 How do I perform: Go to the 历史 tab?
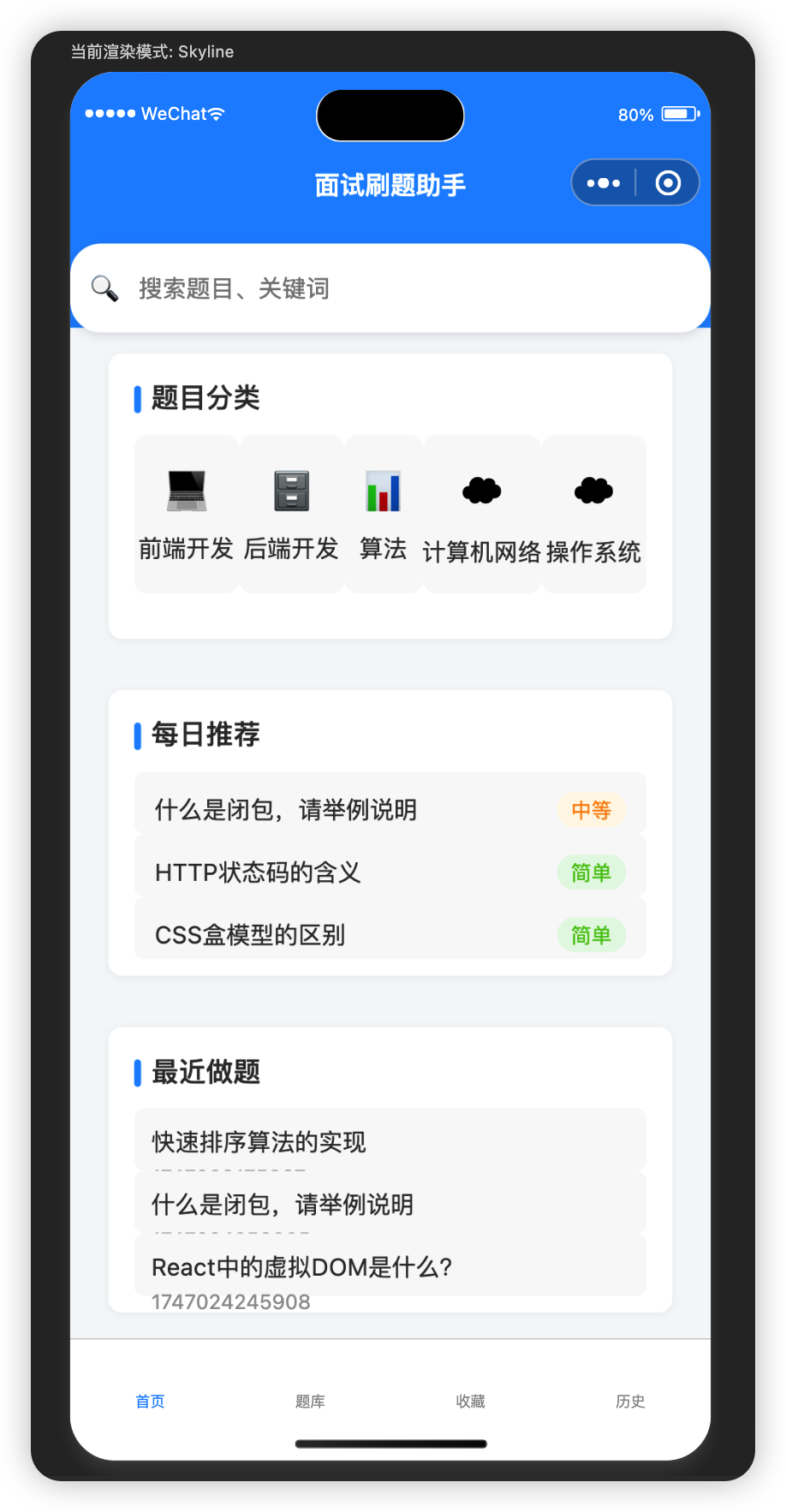630,1401
